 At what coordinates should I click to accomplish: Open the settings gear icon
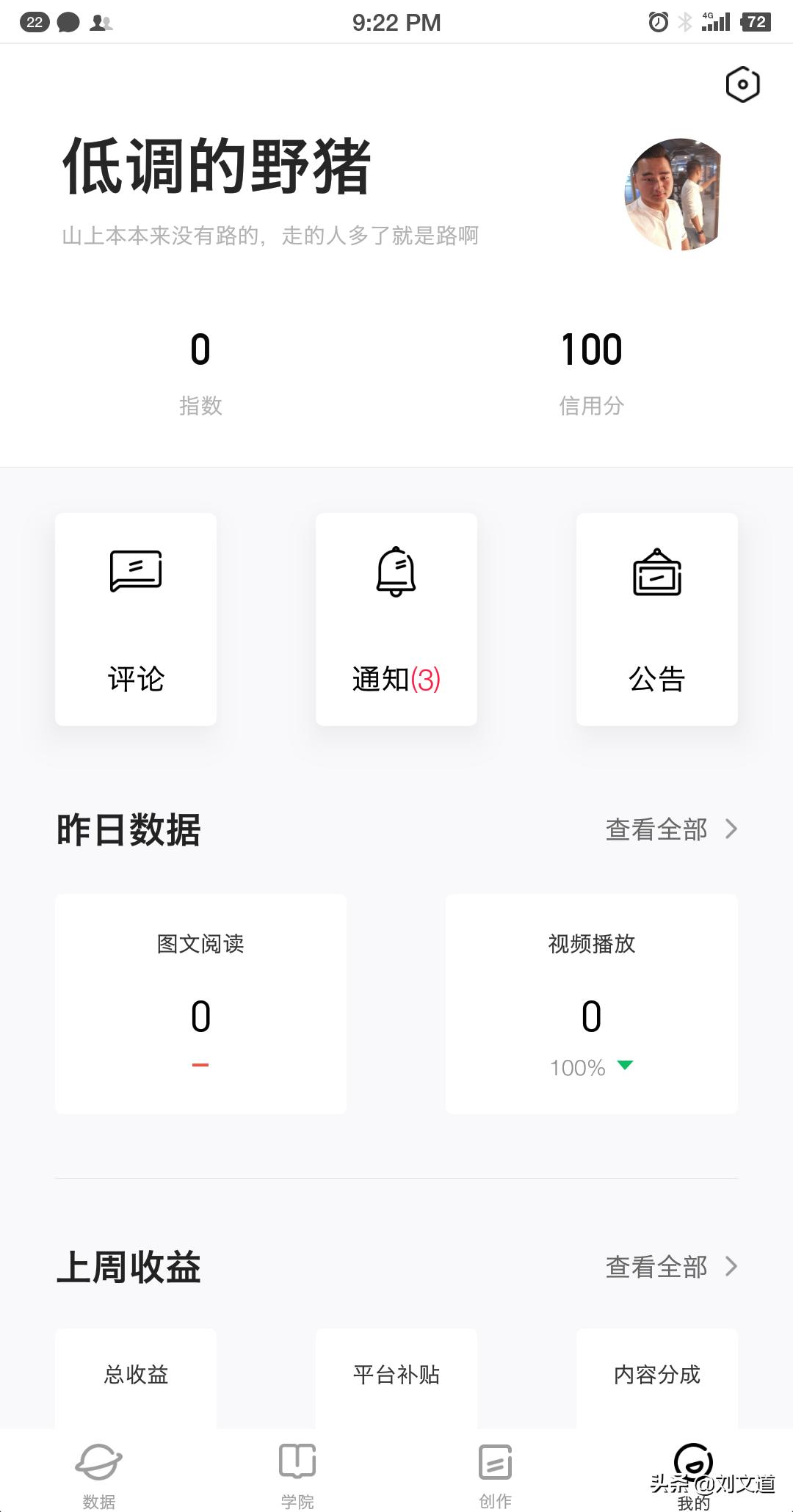(x=742, y=84)
